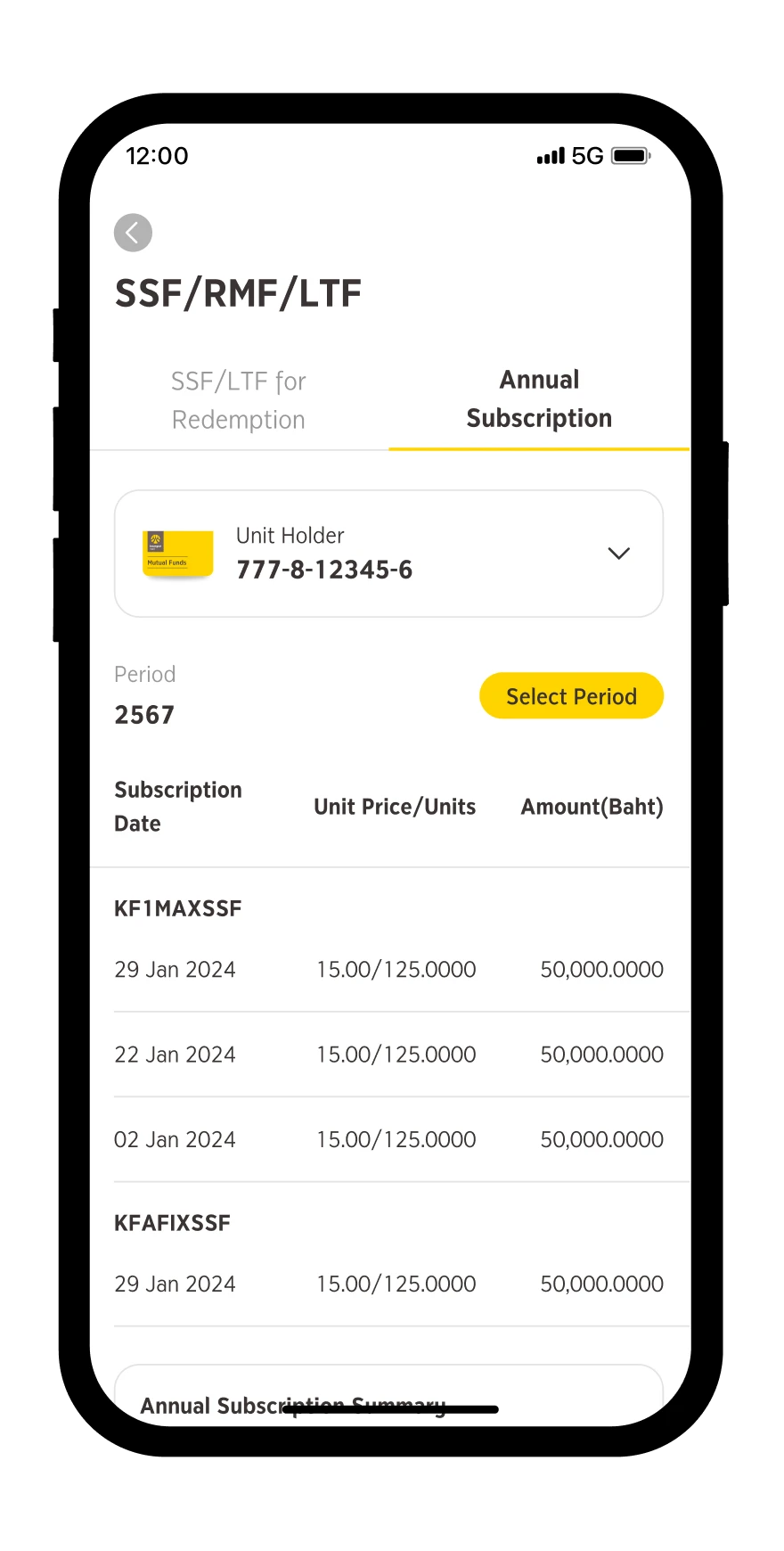Expand the Unit Holder account dropdown
This screenshot has width=784, height=1551.
coord(618,554)
